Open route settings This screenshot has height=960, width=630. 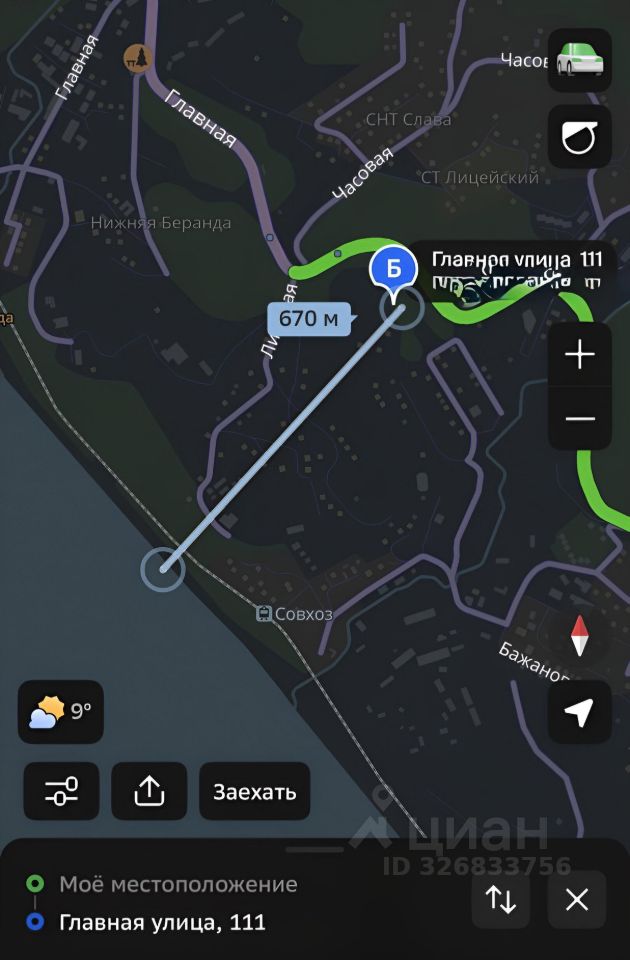point(61,792)
